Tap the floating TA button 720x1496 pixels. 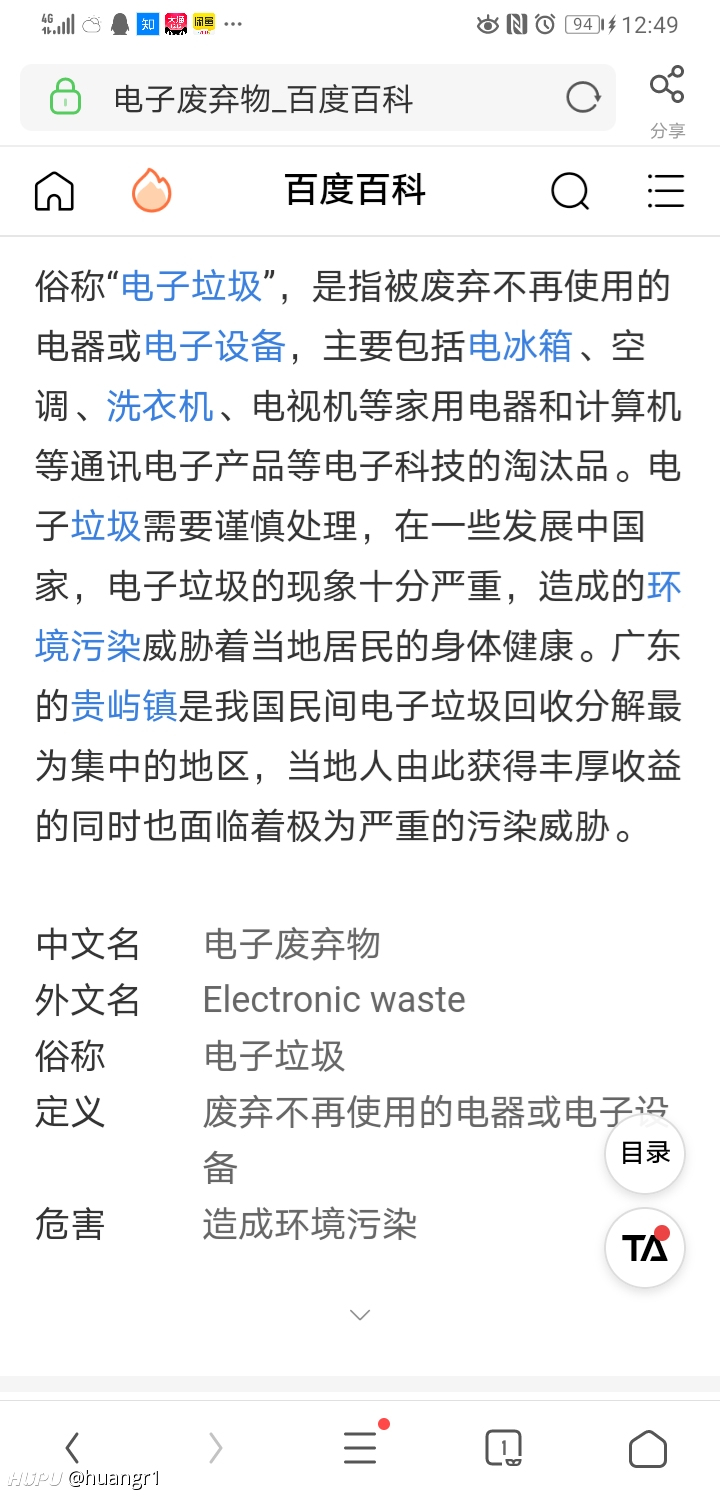pos(645,1247)
